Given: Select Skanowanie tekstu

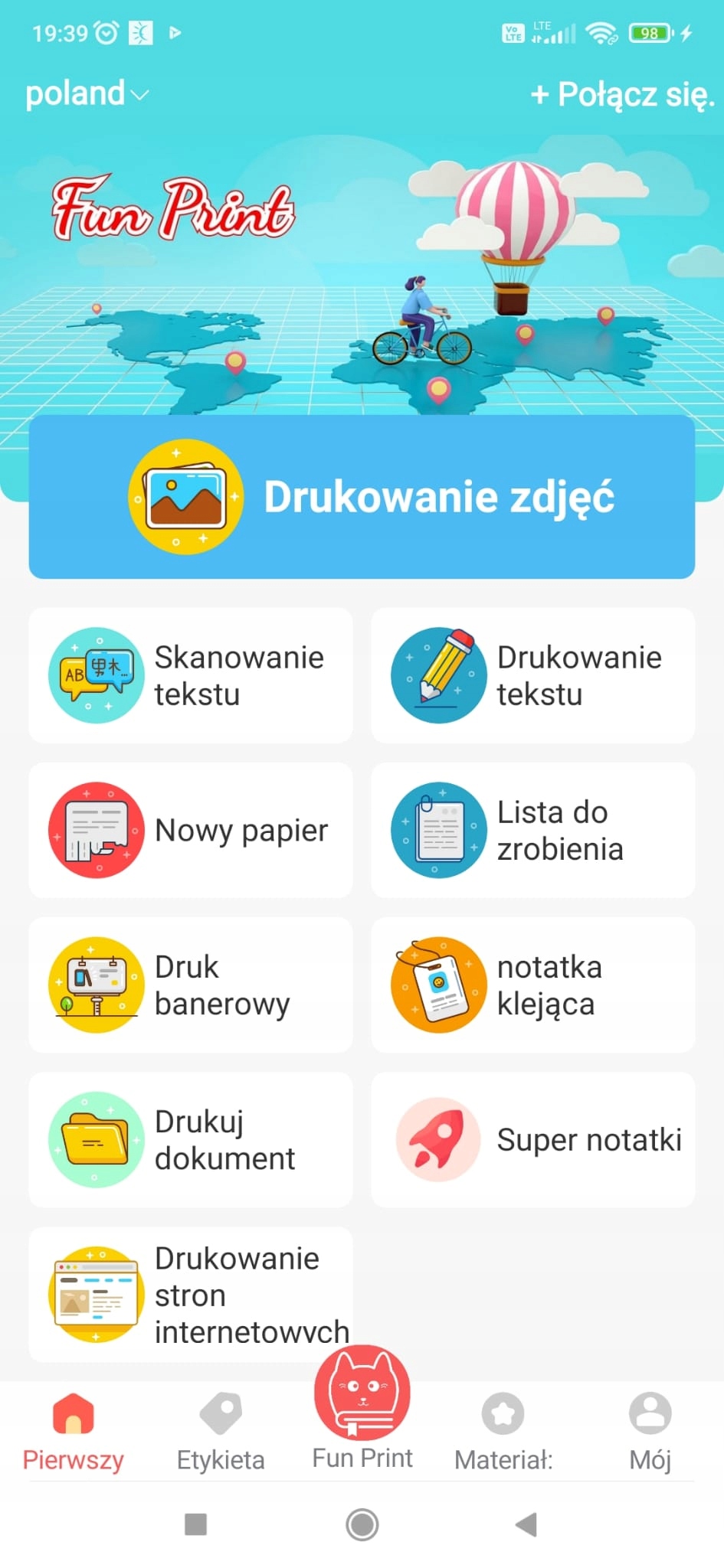Looking at the screenshot, I should [191, 675].
